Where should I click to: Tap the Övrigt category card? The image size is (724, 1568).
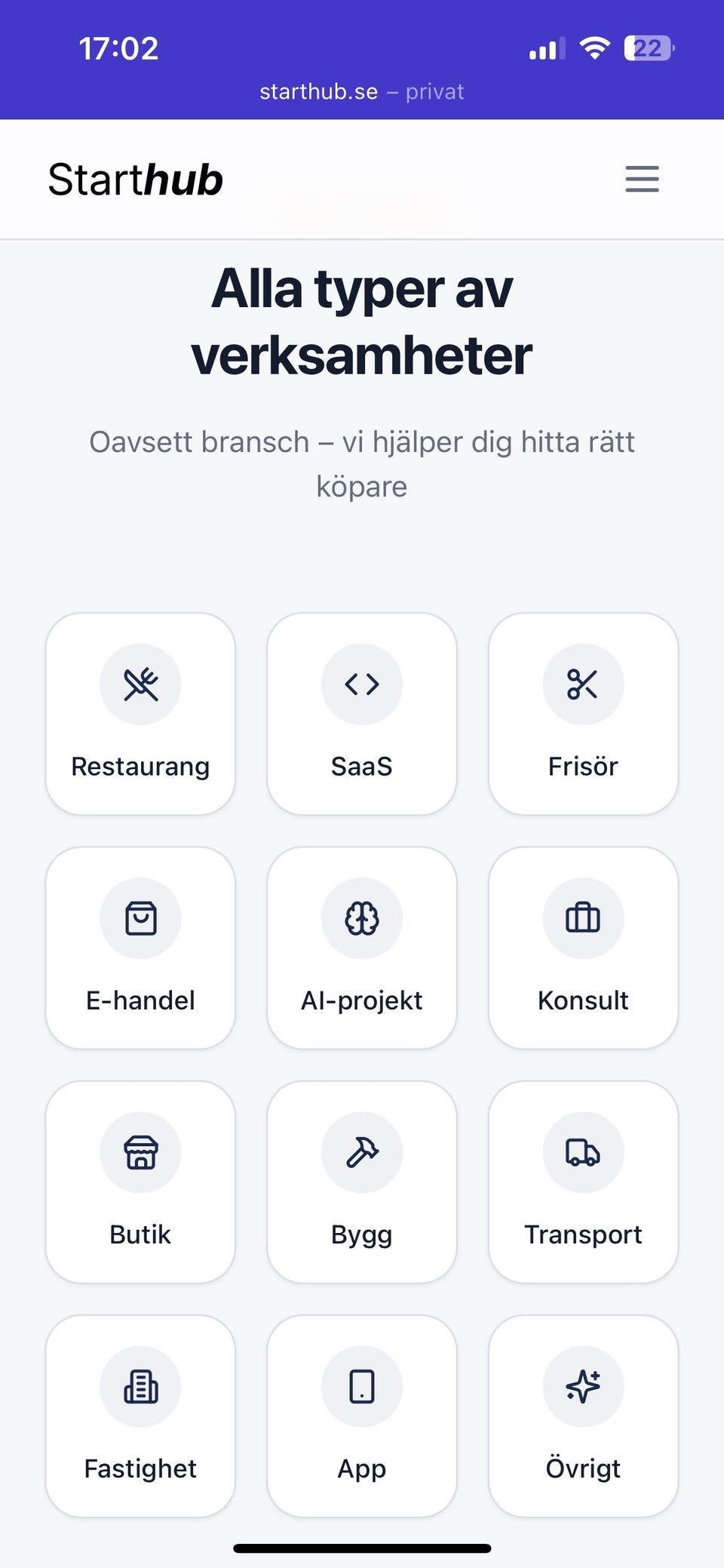tap(583, 1416)
